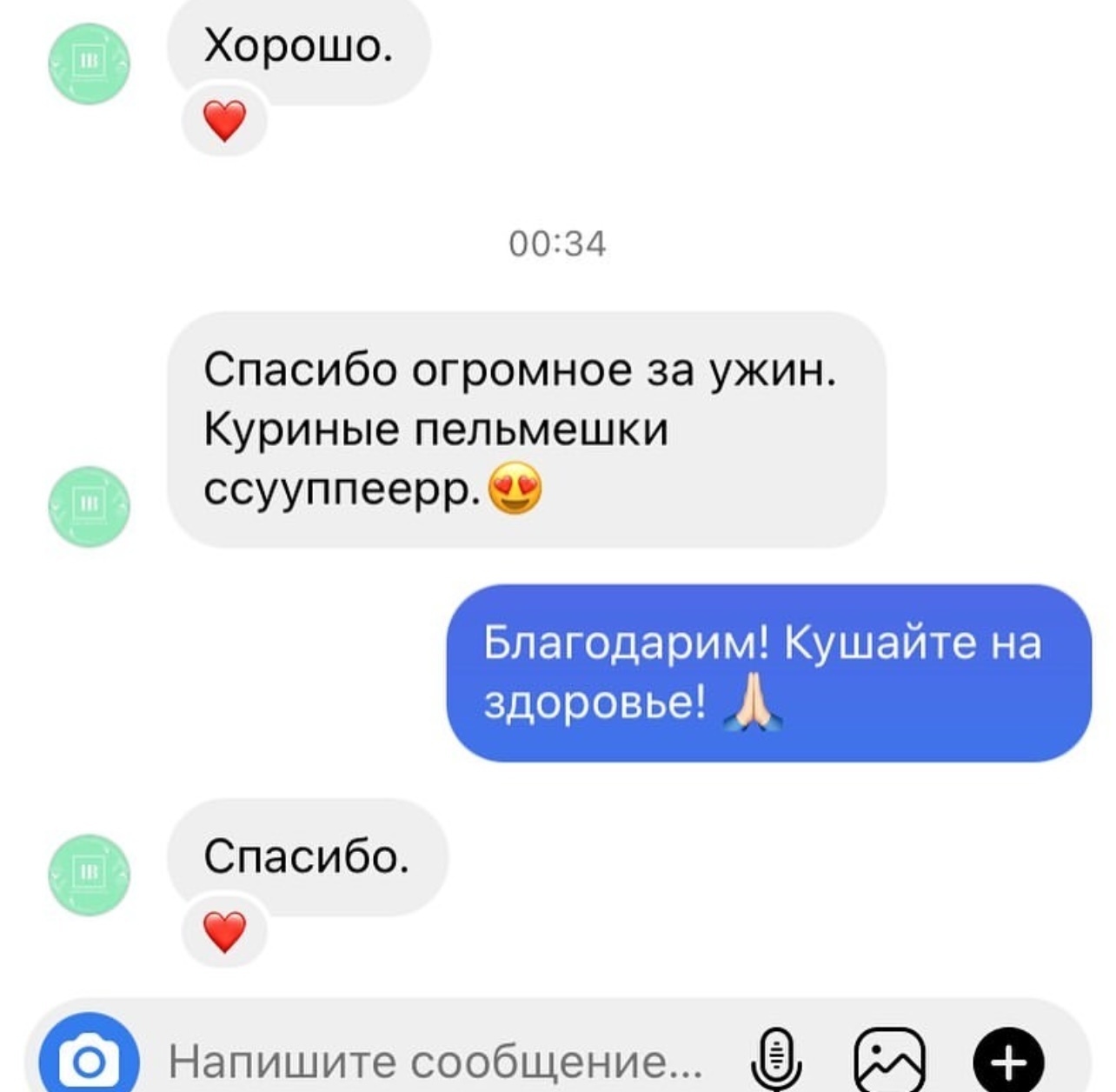Screen dimensions: 1116x1092
Task: Tap the heart reaction under Хорошо
Action: coord(224,121)
